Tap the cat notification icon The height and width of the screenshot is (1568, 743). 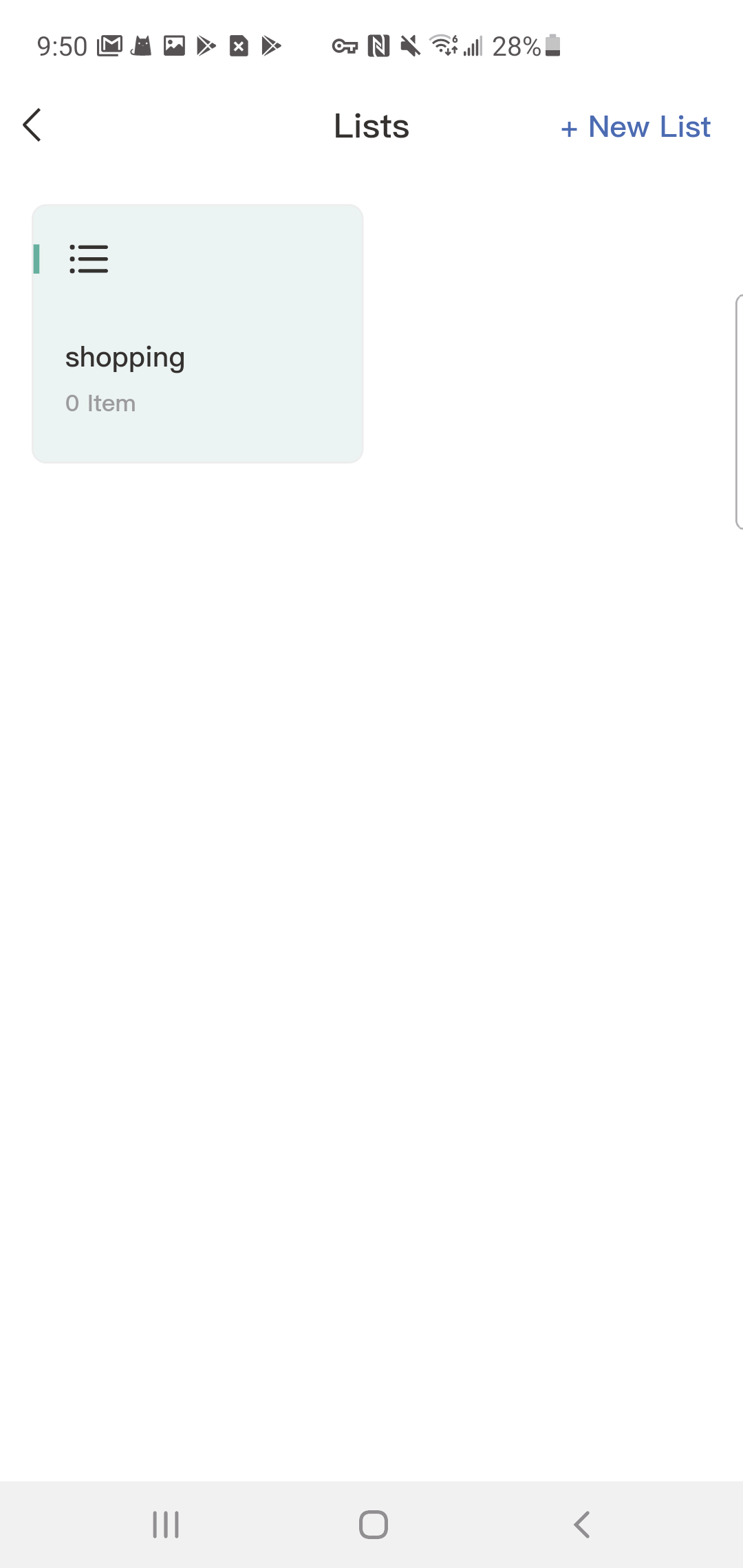point(141,46)
